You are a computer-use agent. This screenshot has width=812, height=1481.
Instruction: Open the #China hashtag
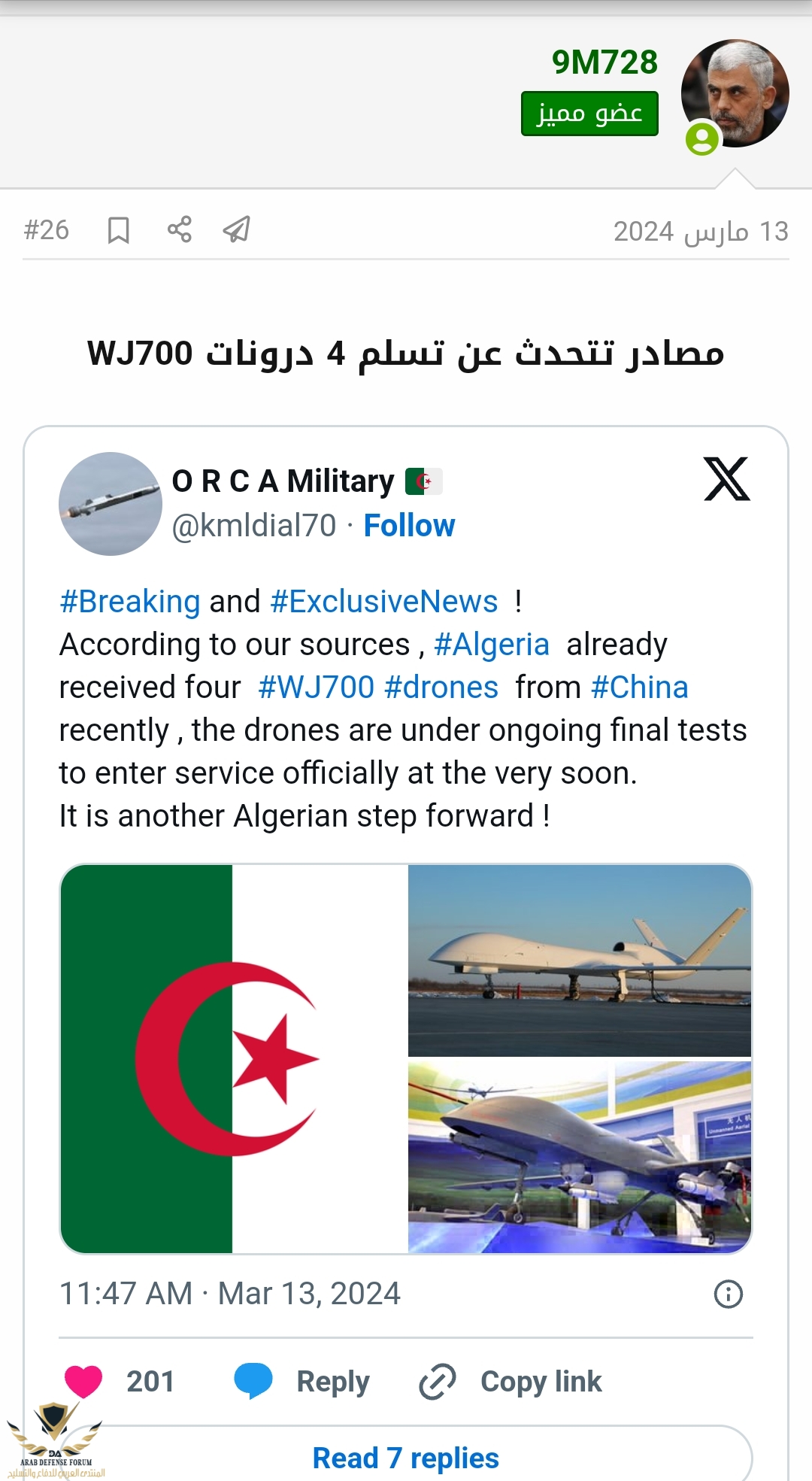coord(639,687)
